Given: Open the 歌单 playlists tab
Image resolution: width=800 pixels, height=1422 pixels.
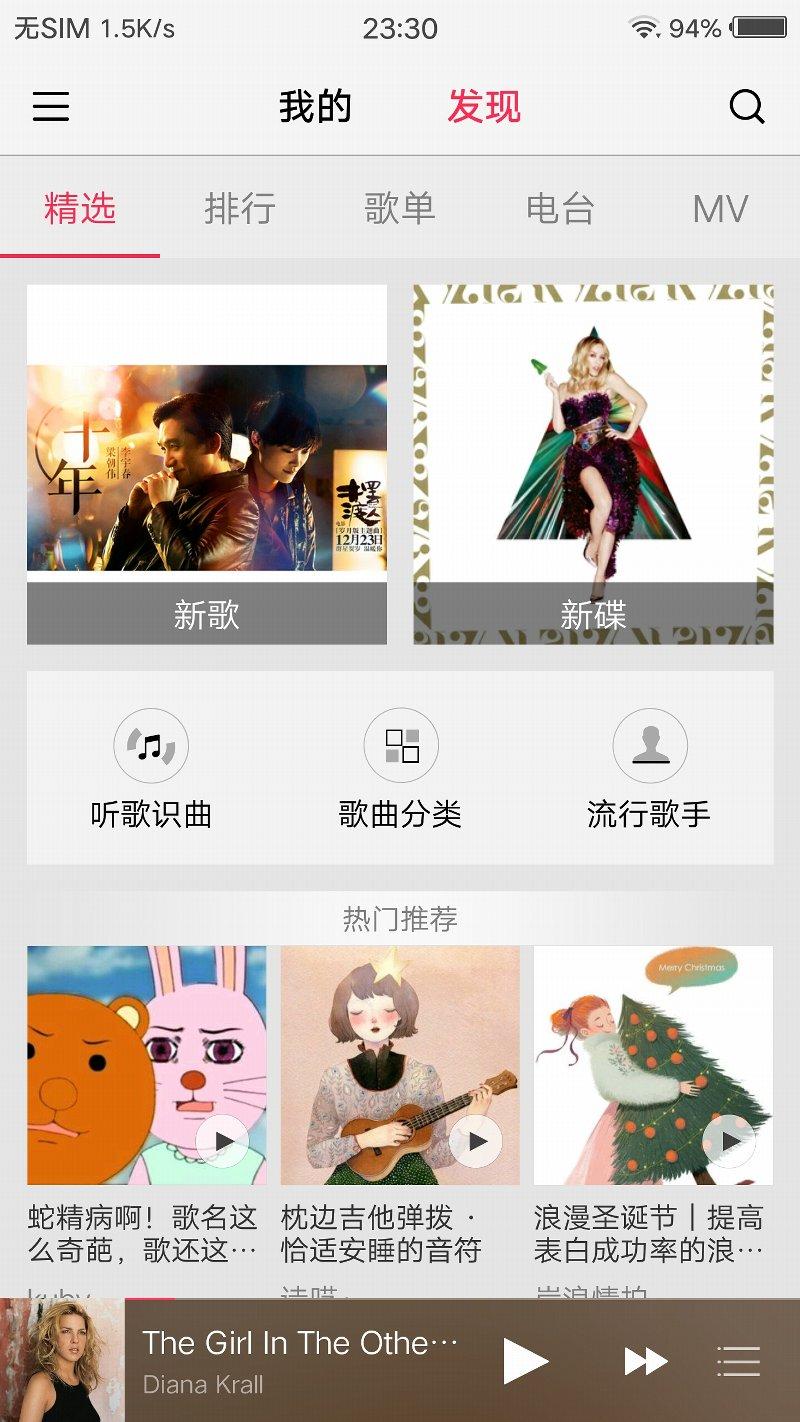Looking at the screenshot, I should pyautogui.click(x=400, y=210).
